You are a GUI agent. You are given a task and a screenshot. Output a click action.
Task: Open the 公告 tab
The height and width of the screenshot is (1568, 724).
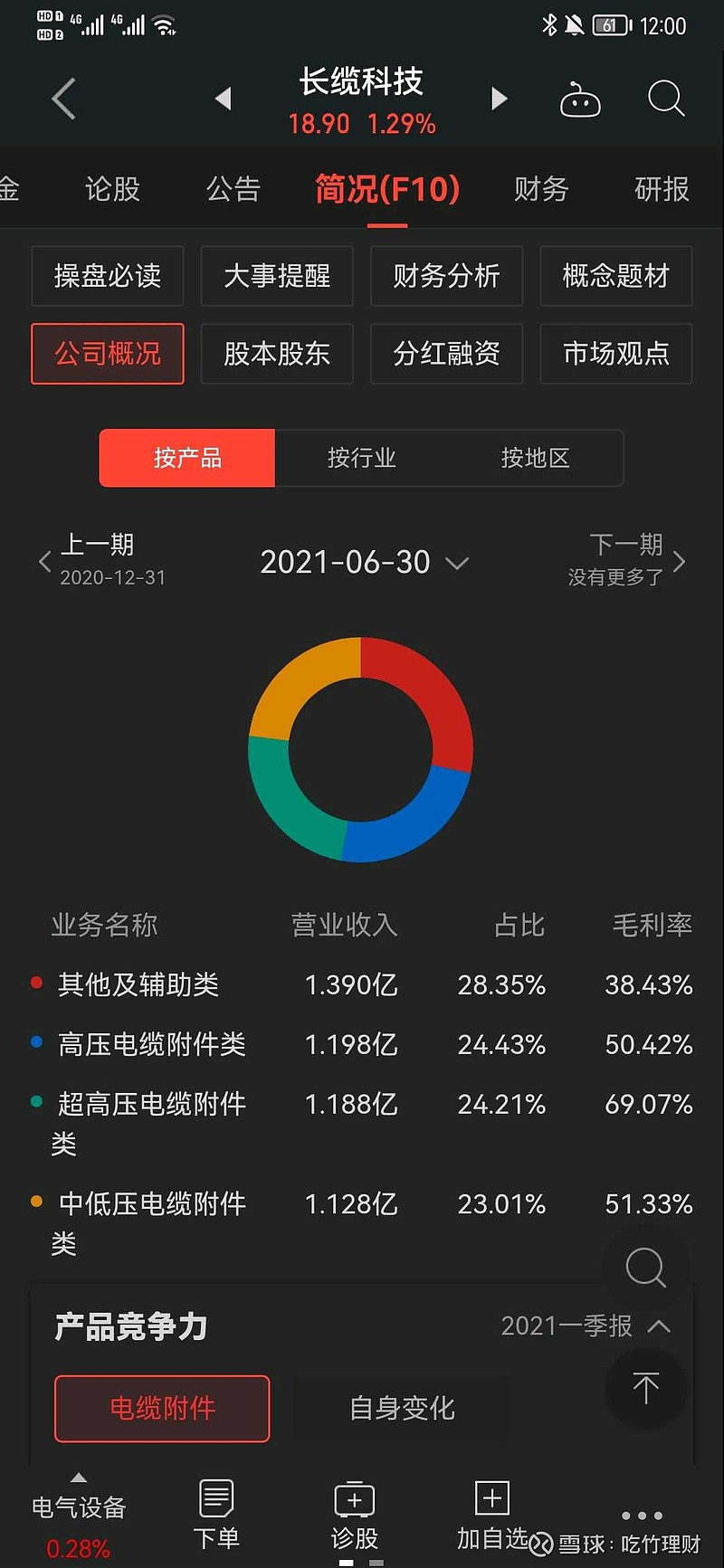pos(233,190)
